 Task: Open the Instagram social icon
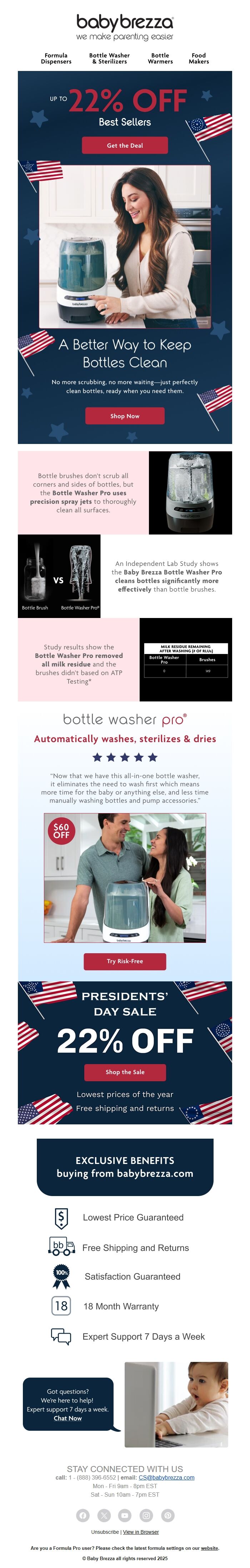[x=146, y=1516]
